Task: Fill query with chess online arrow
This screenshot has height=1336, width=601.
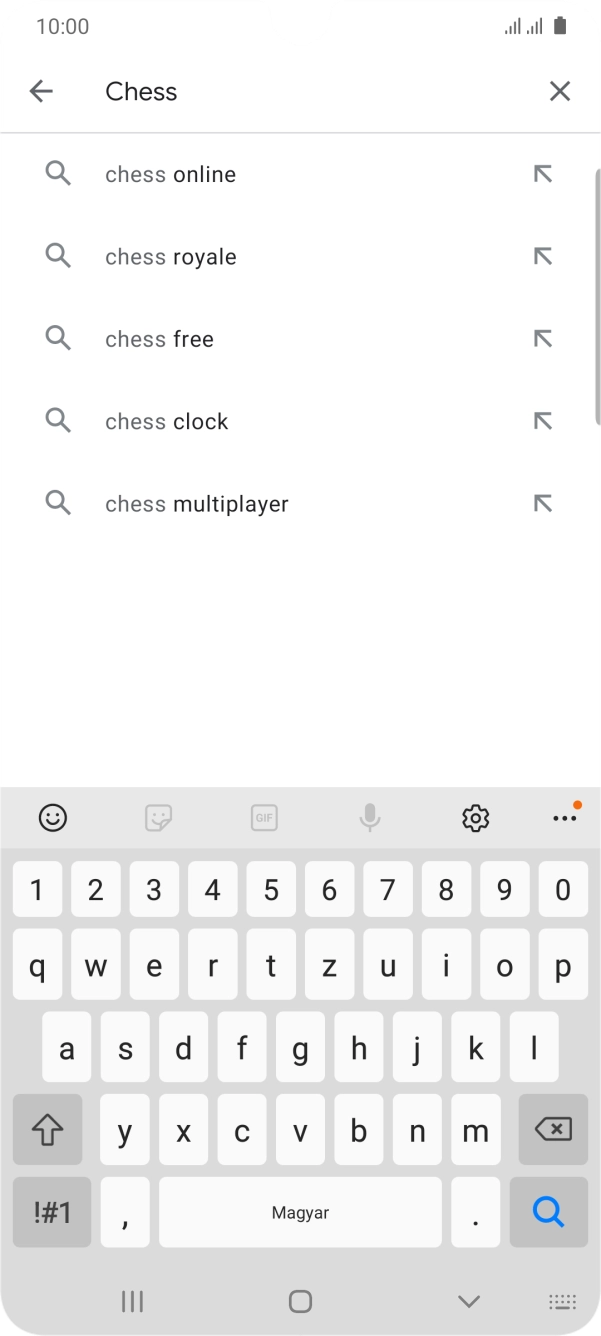Action: click(x=543, y=174)
